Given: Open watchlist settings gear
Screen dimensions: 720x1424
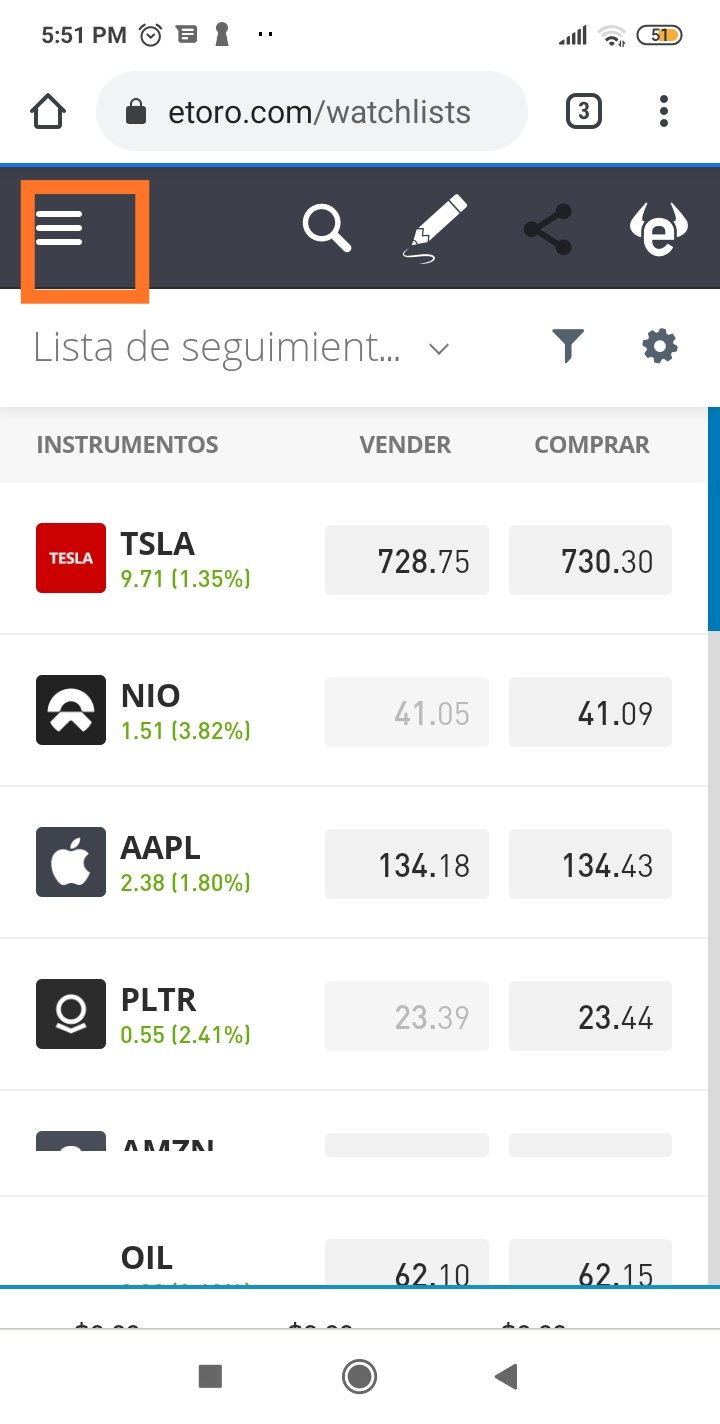Looking at the screenshot, I should pos(659,347).
